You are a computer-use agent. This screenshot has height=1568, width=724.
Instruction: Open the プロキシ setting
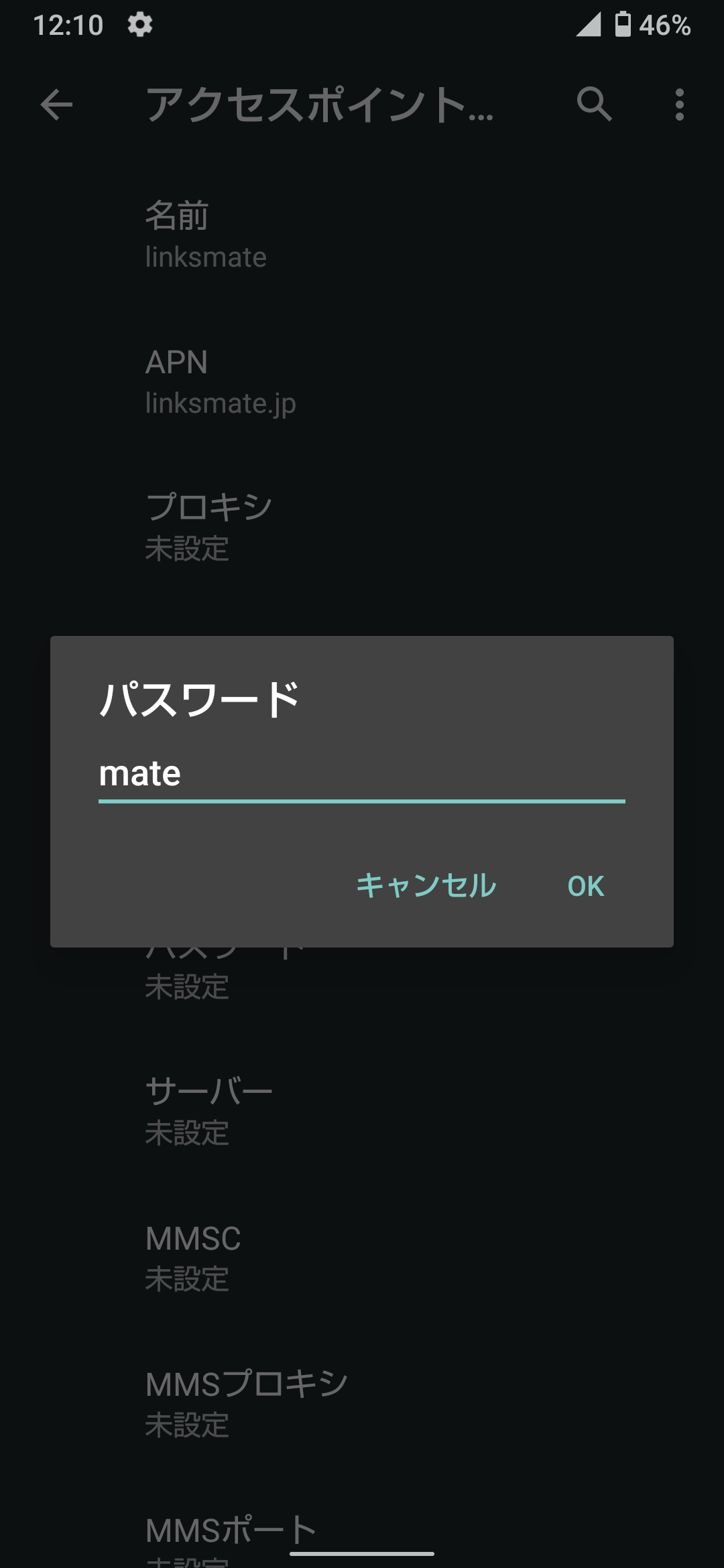coord(208,526)
